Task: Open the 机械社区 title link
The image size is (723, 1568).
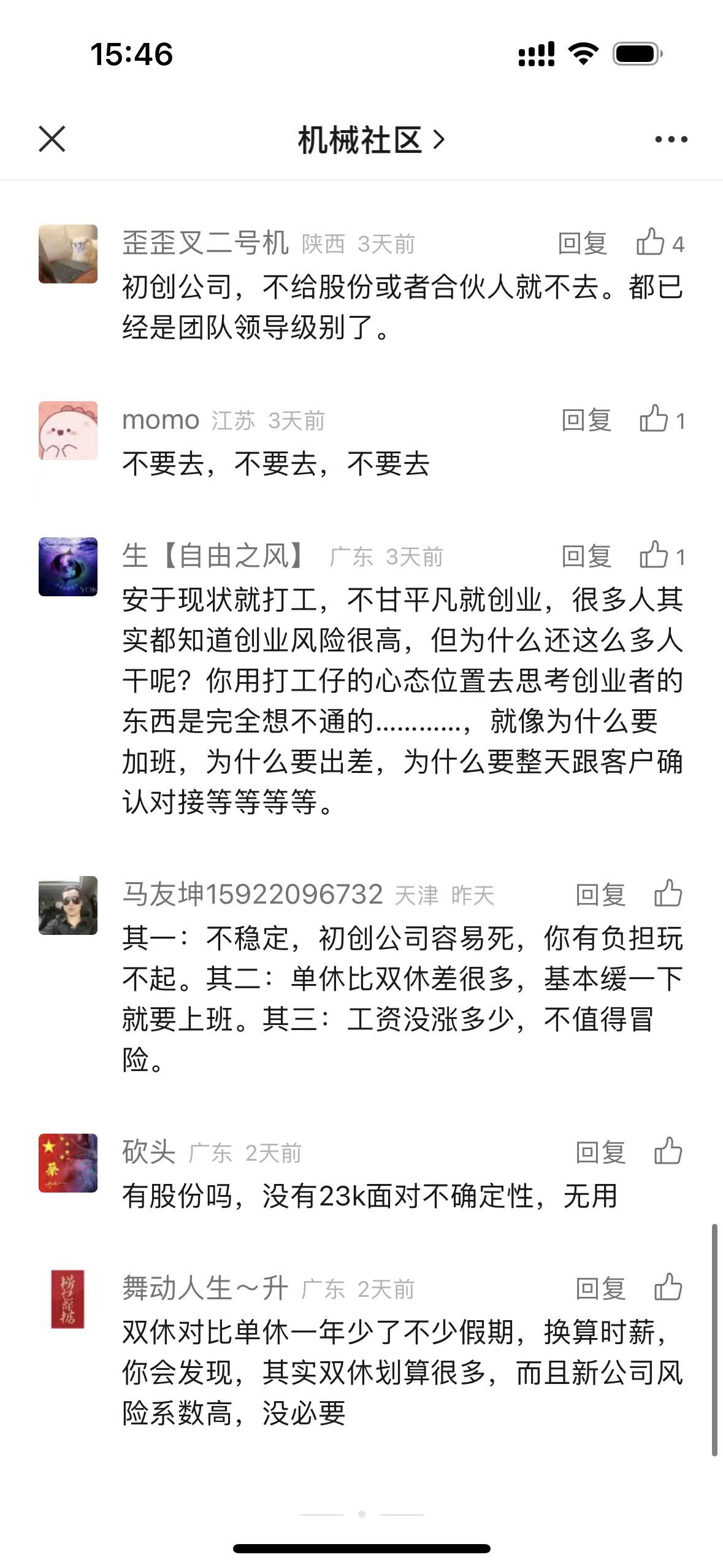Action: (370, 140)
